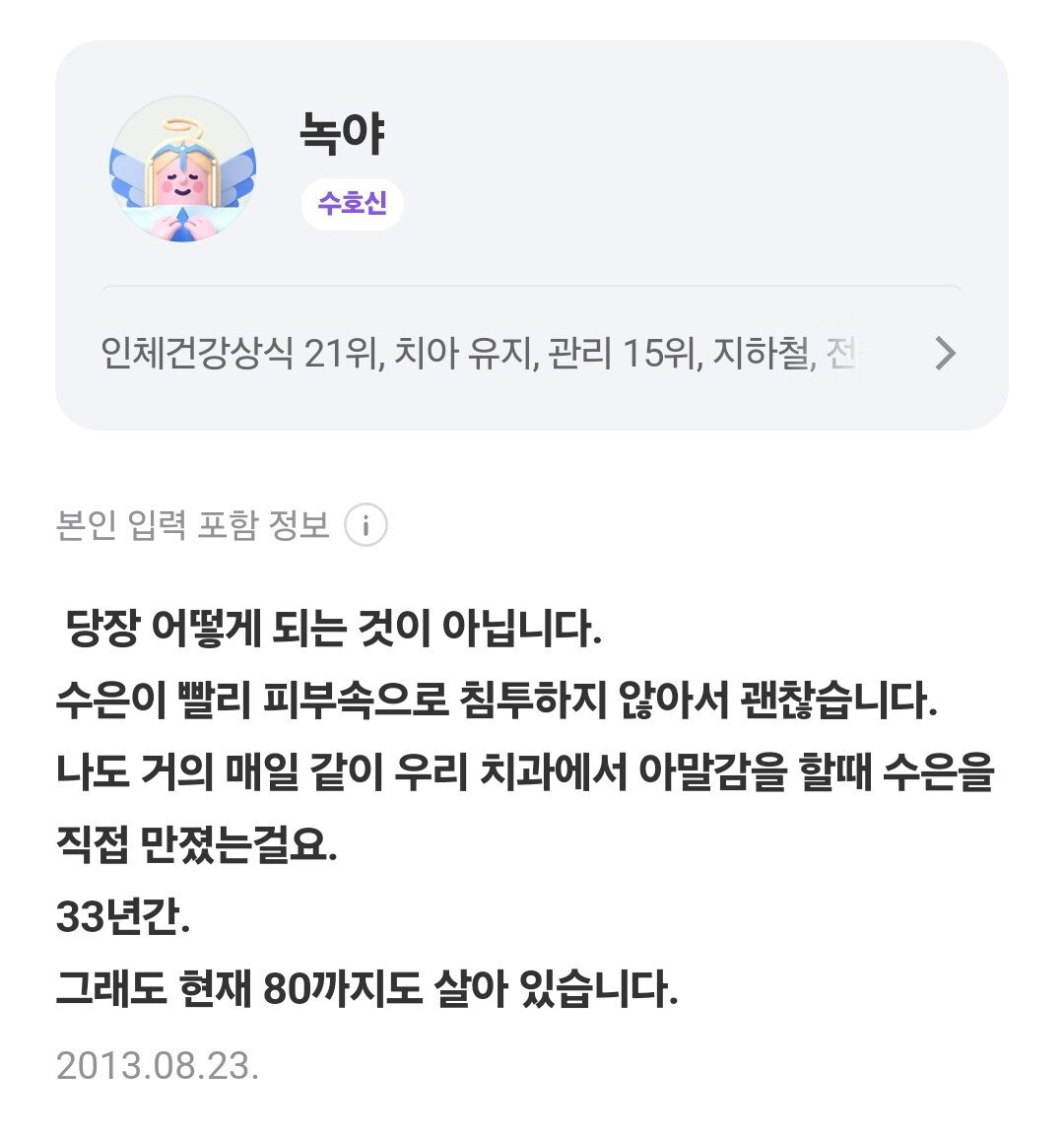Open 녹야's profile picture

point(182,169)
